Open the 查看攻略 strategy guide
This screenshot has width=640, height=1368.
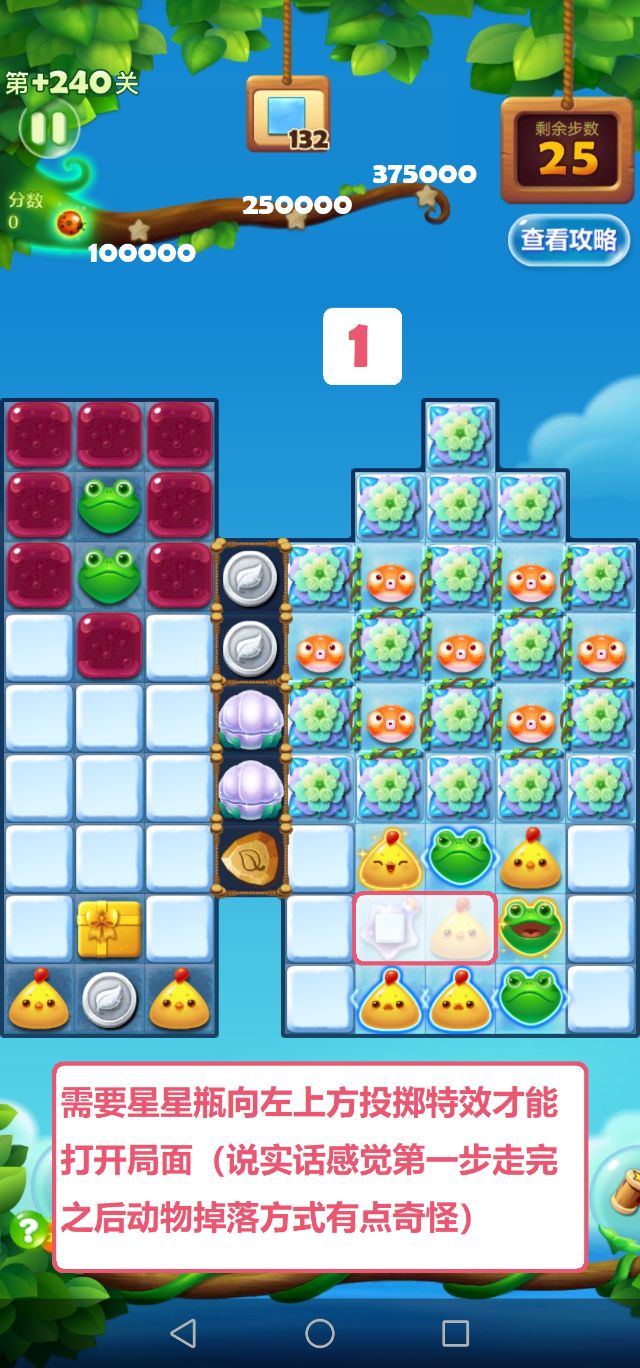(568, 240)
